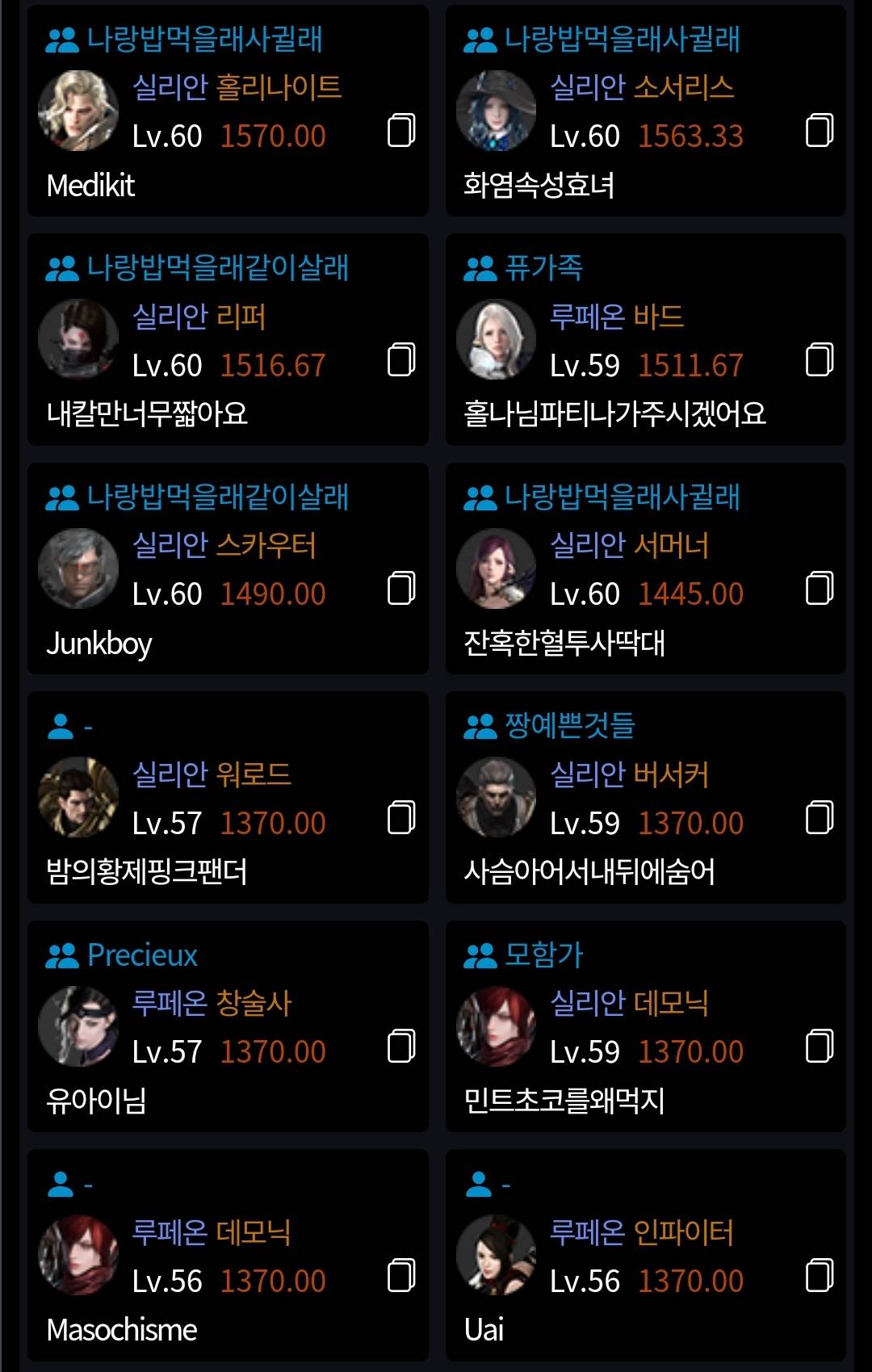Screen dimensions: 872x1372
Task: Copy the character name 잔혹한혈투사딱대
Action: point(819,588)
